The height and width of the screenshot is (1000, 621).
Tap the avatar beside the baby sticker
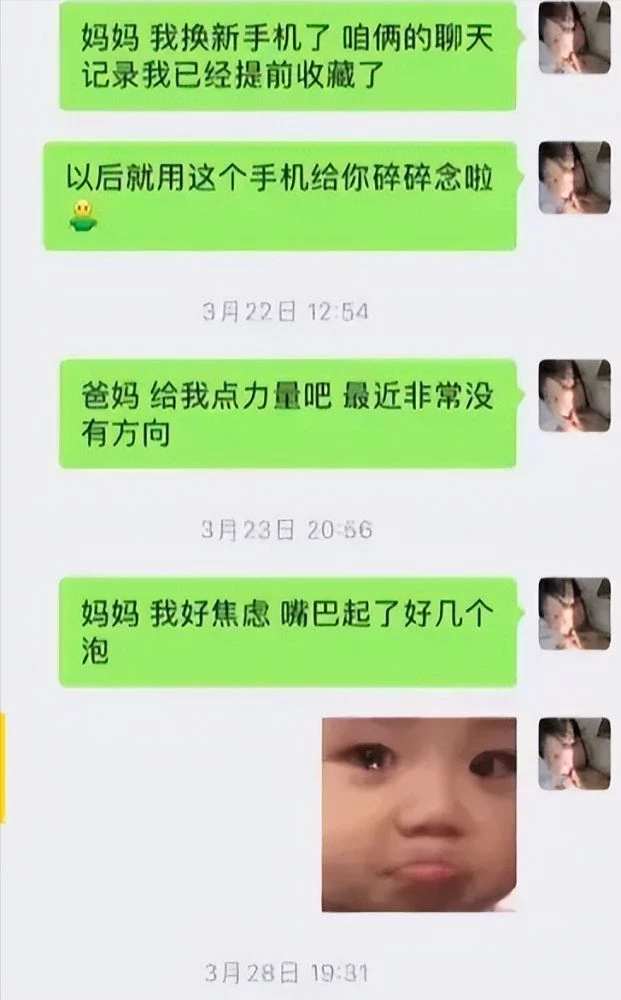click(574, 753)
